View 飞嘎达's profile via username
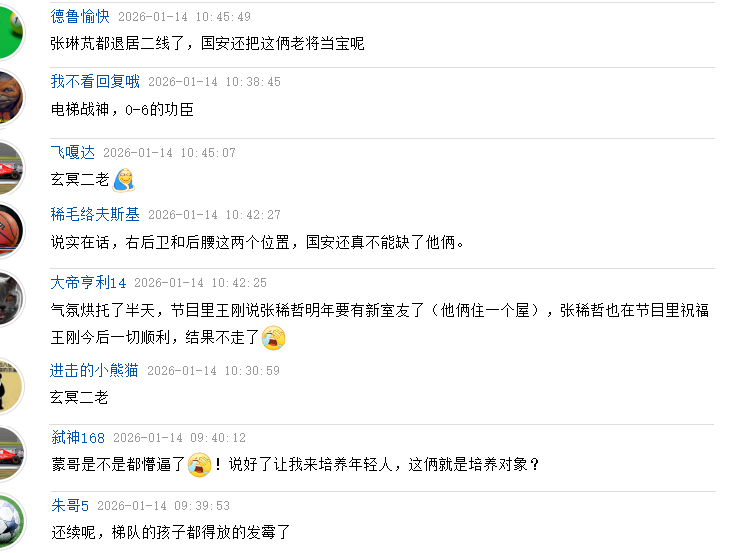The height and width of the screenshot is (553, 740). [73, 152]
